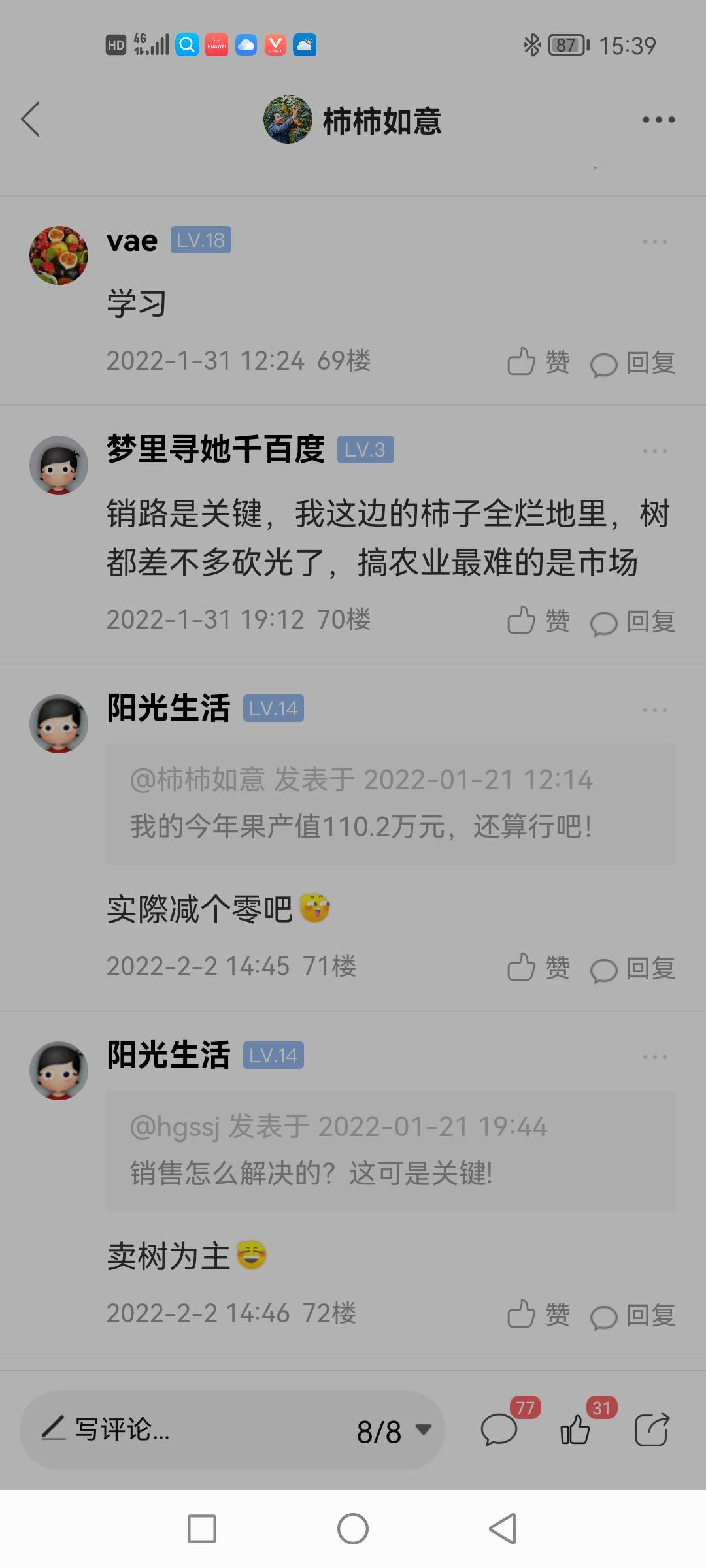The height and width of the screenshot is (1568, 706).
Task: Open 柿柿如意's profile from the header avatar
Action: [288, 120]
